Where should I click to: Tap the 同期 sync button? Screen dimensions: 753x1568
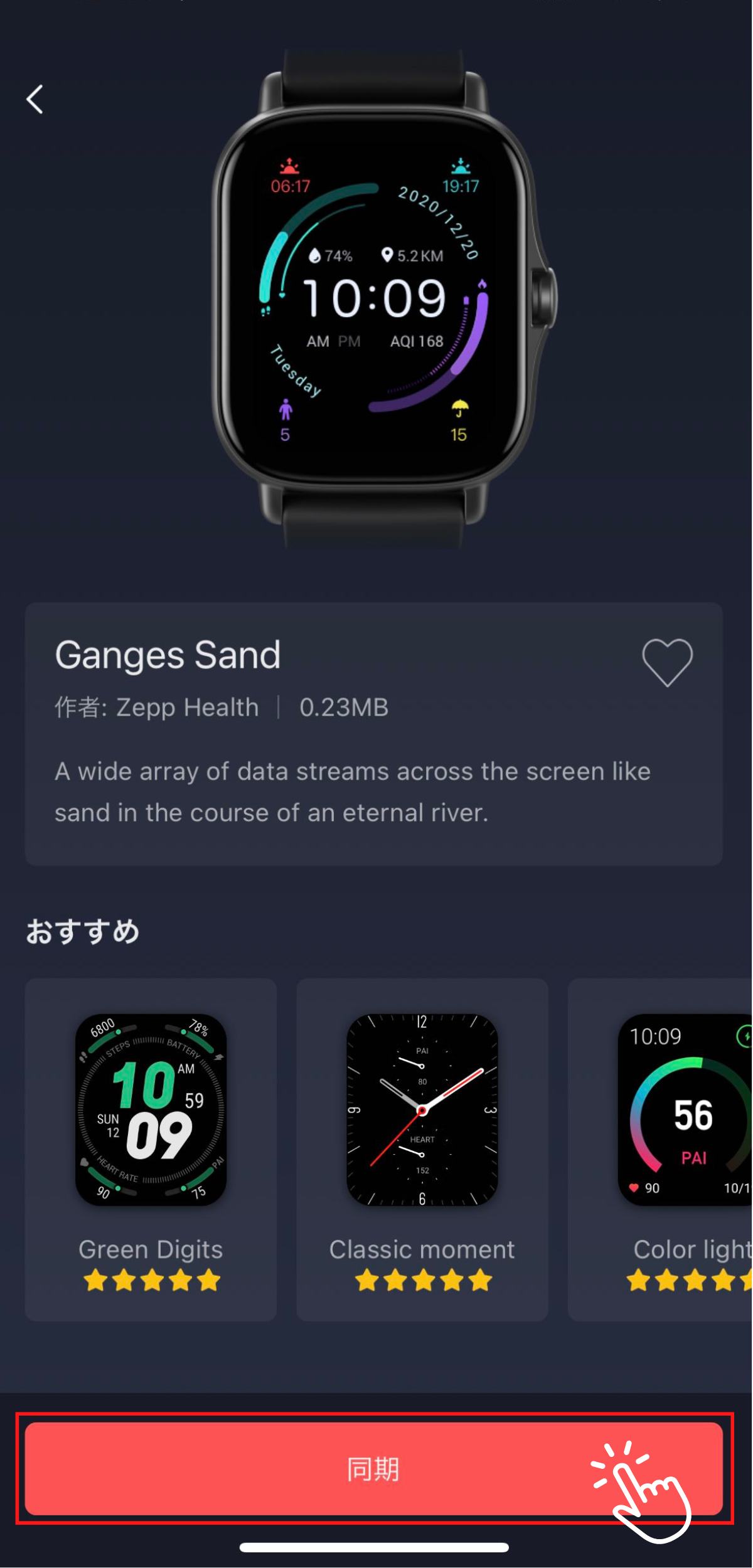[373, 1468]
